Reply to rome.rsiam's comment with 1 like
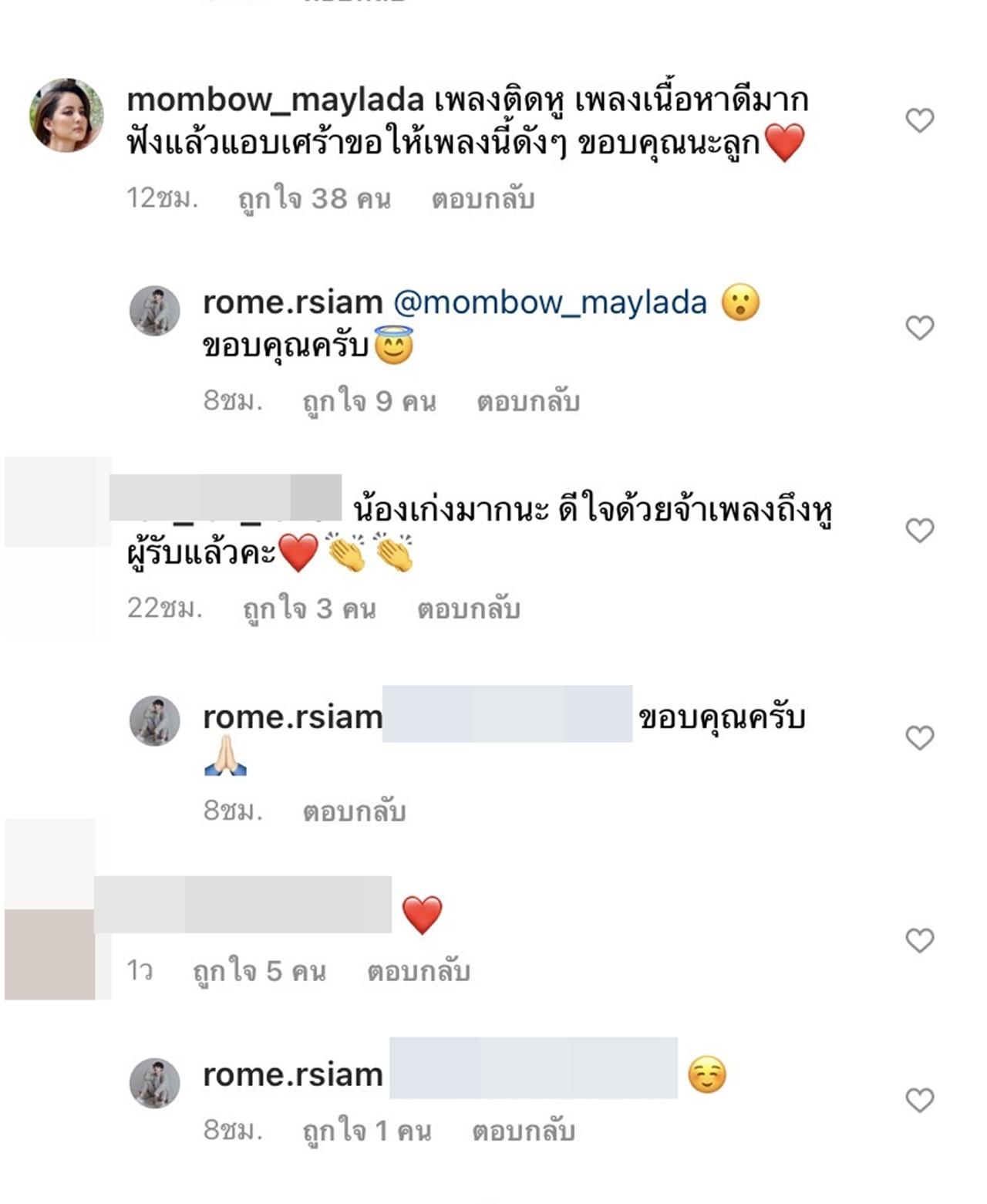The width and height of the screenshot is (987, 1204). (x=523, y=1131)
